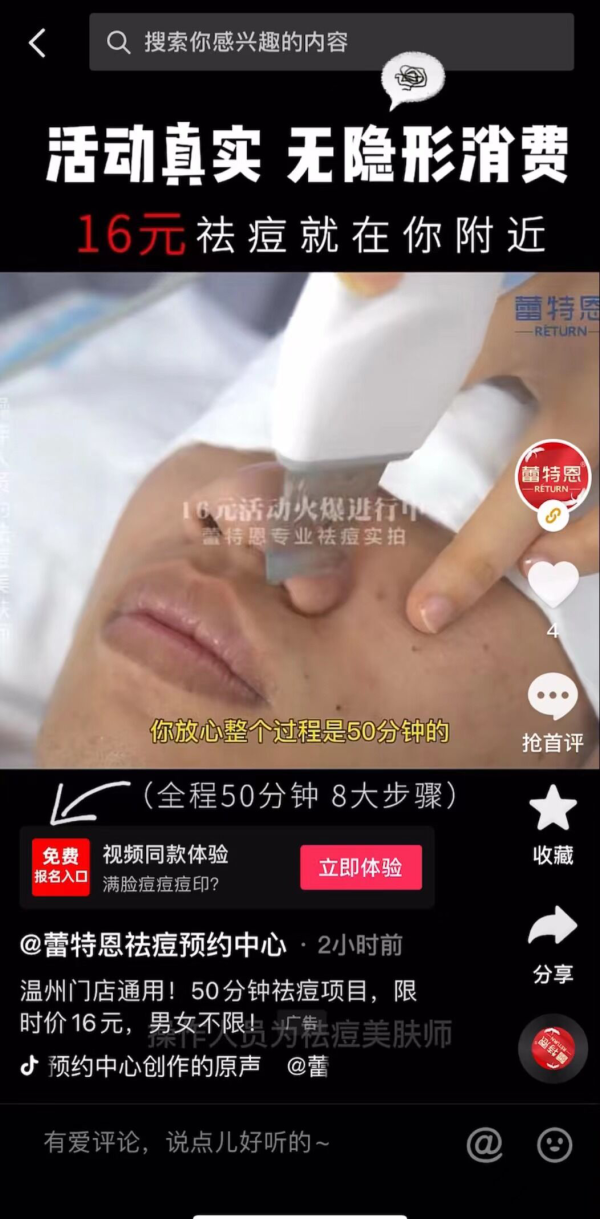The image size is (600, 1219).
Task: Open comments via 抢首评 bubble
Action: tap(553, 699)
